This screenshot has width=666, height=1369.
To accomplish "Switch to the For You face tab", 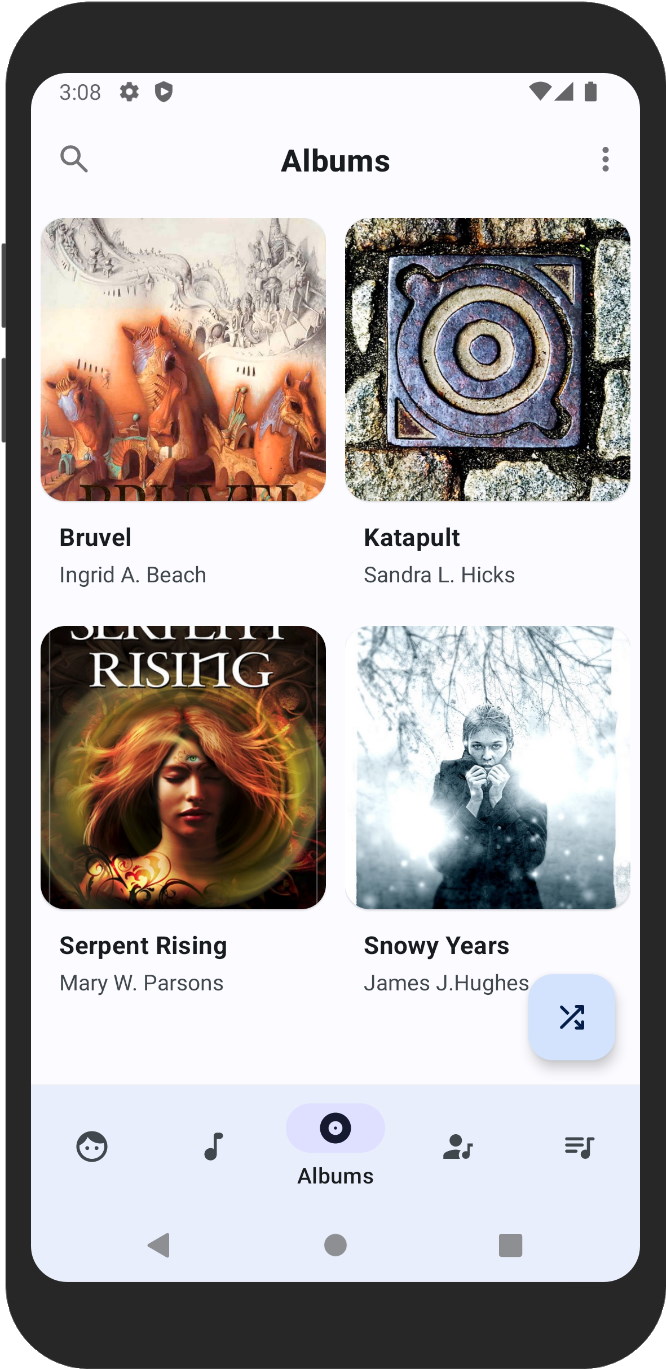I will point(92,1146).
